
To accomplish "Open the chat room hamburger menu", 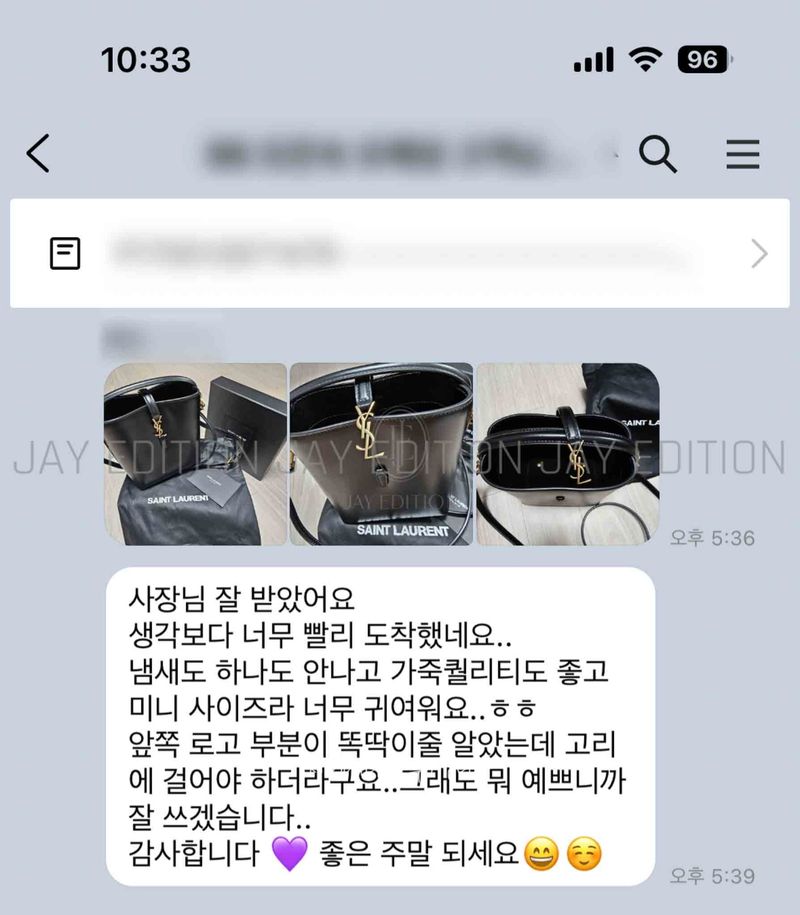I will [x=742, y=154].
